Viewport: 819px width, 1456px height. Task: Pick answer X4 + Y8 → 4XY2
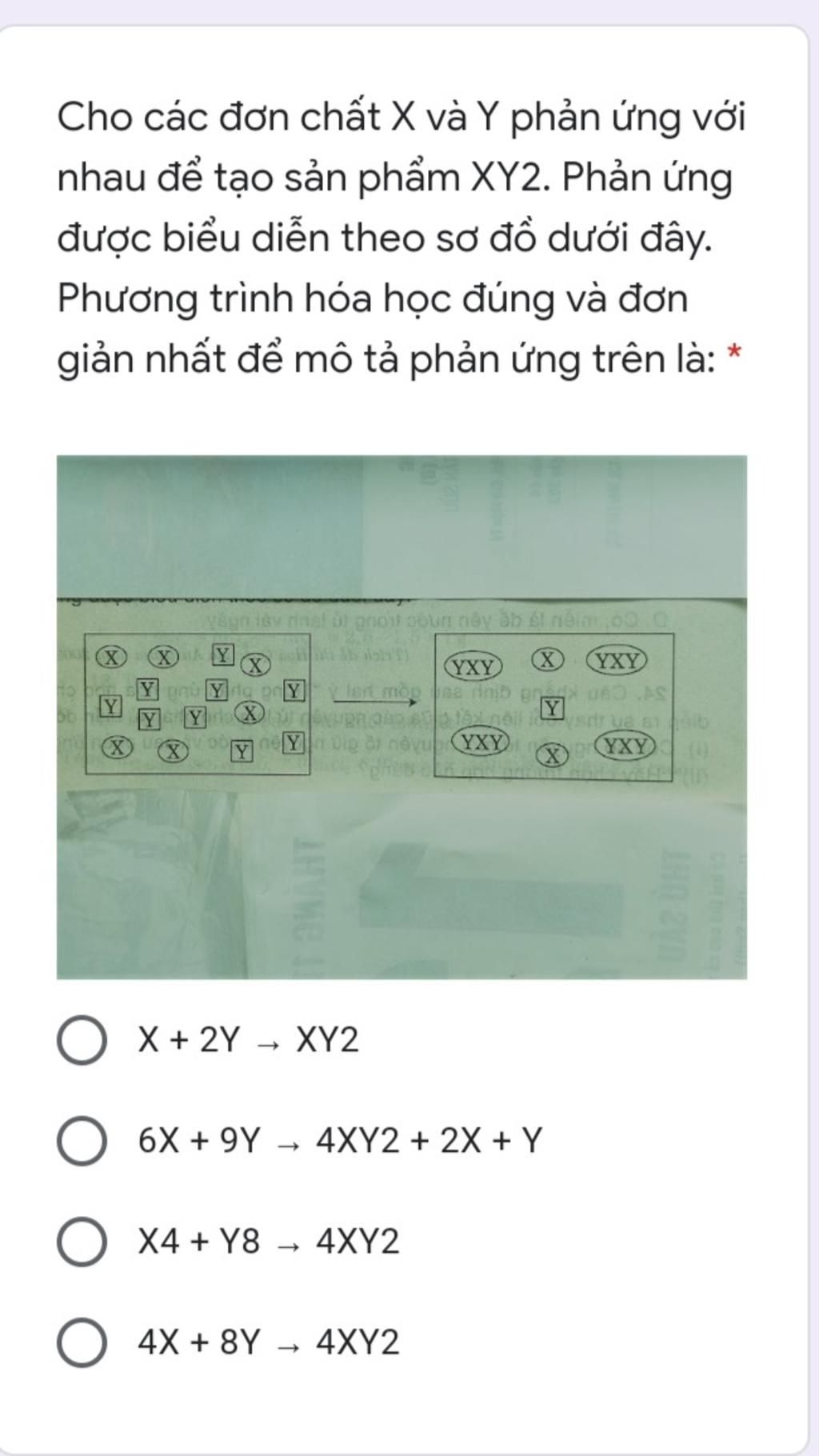click(82, 1242)
